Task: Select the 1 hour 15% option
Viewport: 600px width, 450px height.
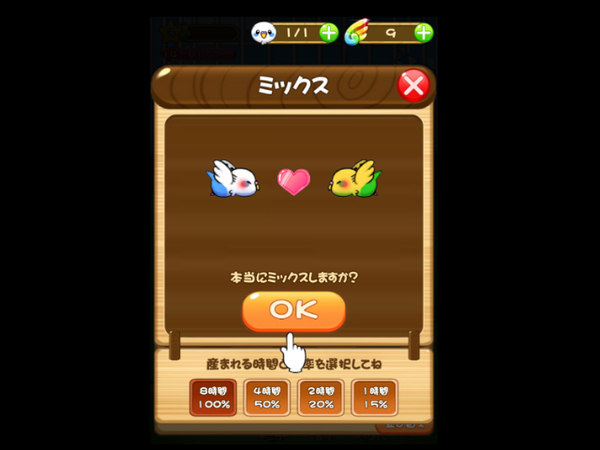Action: [x=374, y=399]
